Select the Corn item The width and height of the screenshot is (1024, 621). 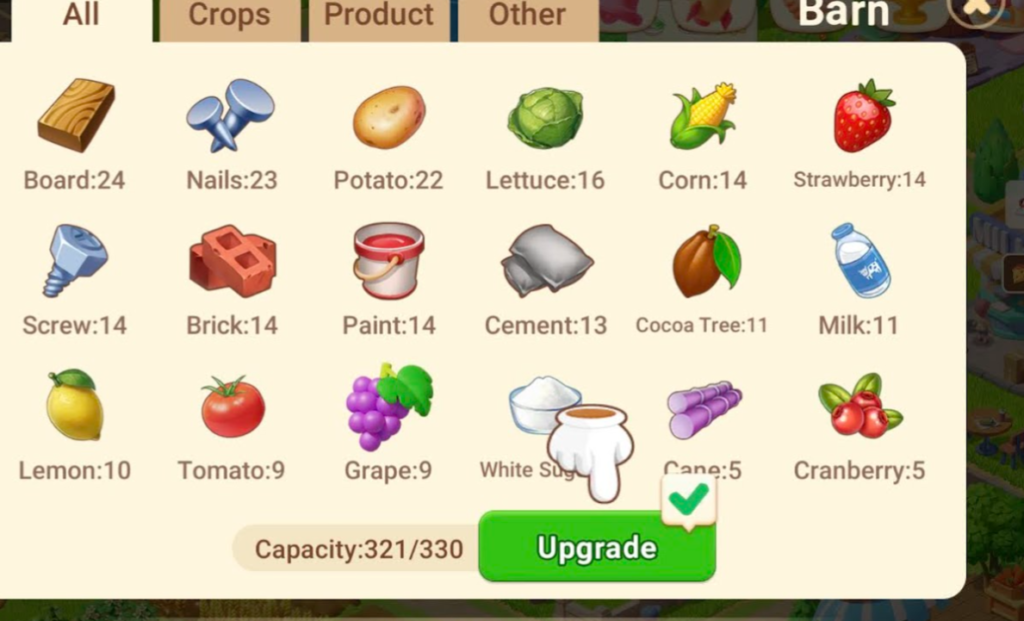tap(702, 117)
